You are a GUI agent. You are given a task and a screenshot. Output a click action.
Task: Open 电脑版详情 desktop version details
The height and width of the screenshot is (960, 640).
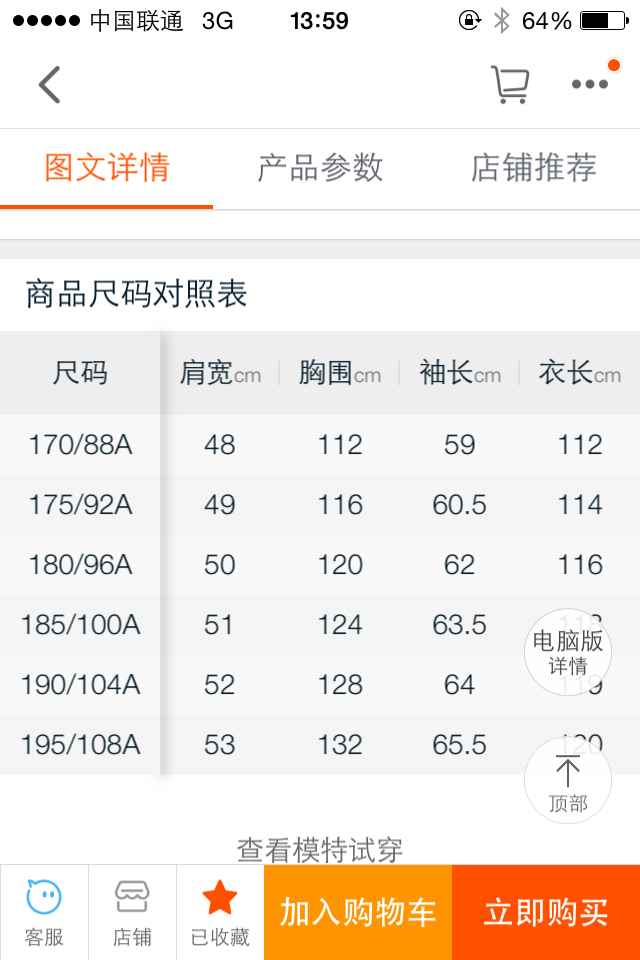(568, 652)
